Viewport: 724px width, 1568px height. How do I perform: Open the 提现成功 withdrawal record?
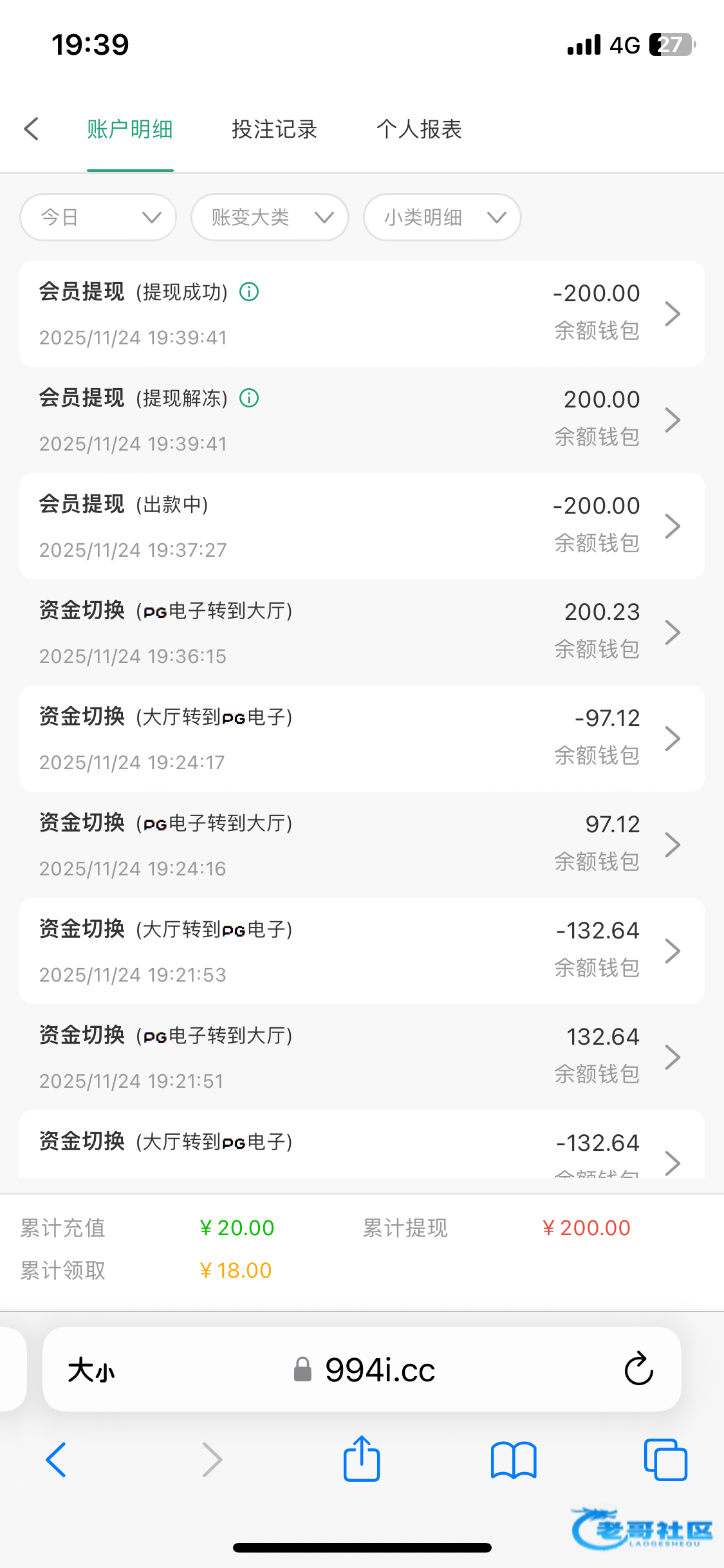(362, 314)
